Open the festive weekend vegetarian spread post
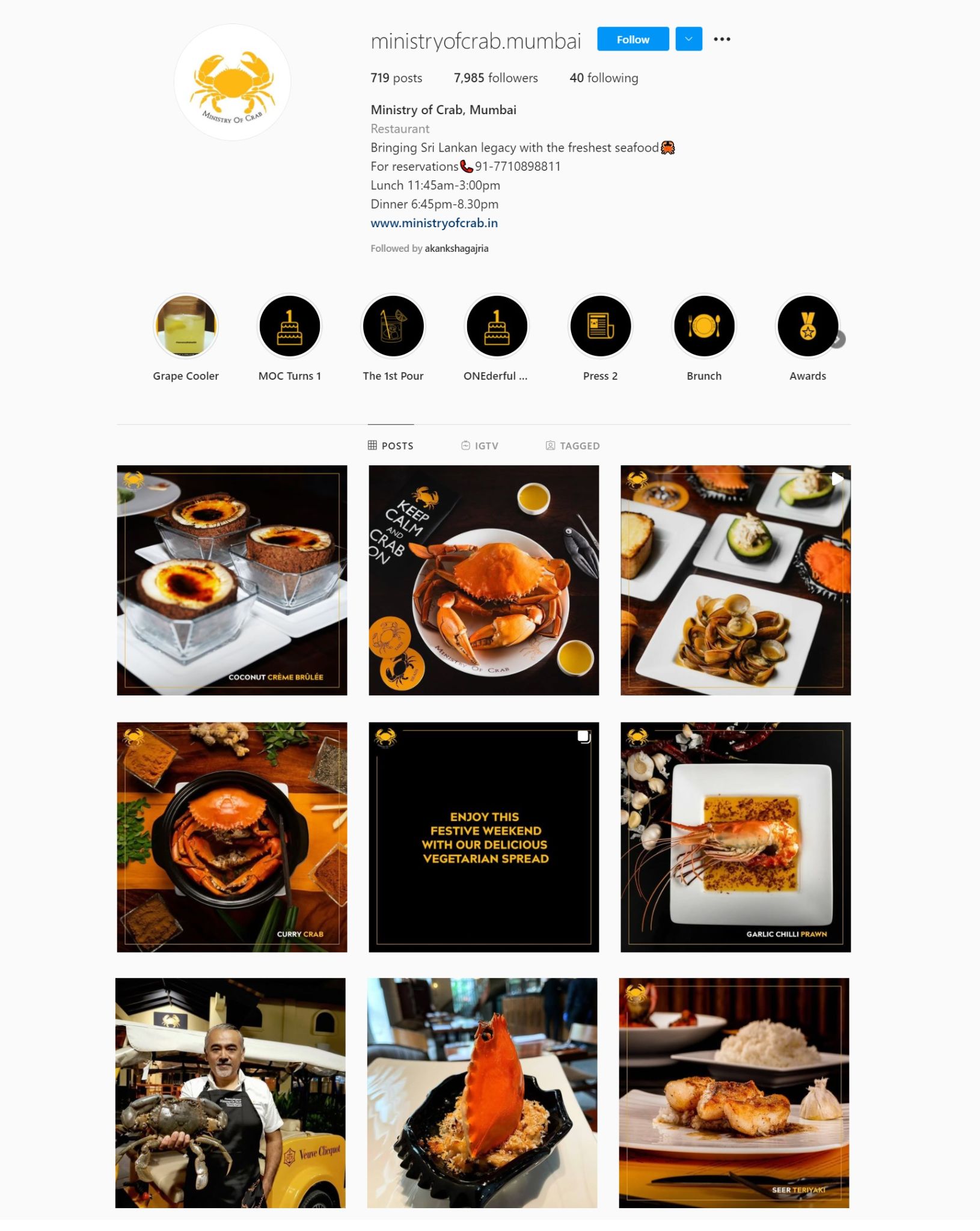Image resolution: width=980 pixels, height=1231 pixels. pos(483,837)
